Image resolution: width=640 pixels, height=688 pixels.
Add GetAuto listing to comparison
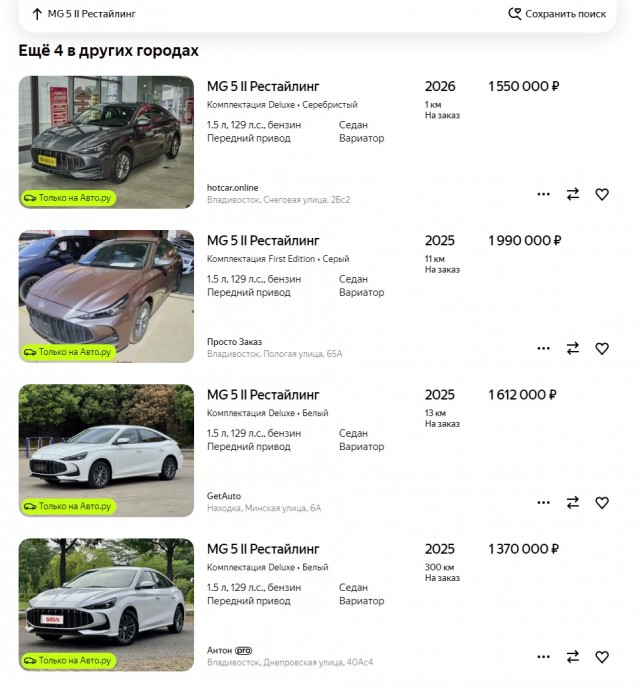point(573,502)
